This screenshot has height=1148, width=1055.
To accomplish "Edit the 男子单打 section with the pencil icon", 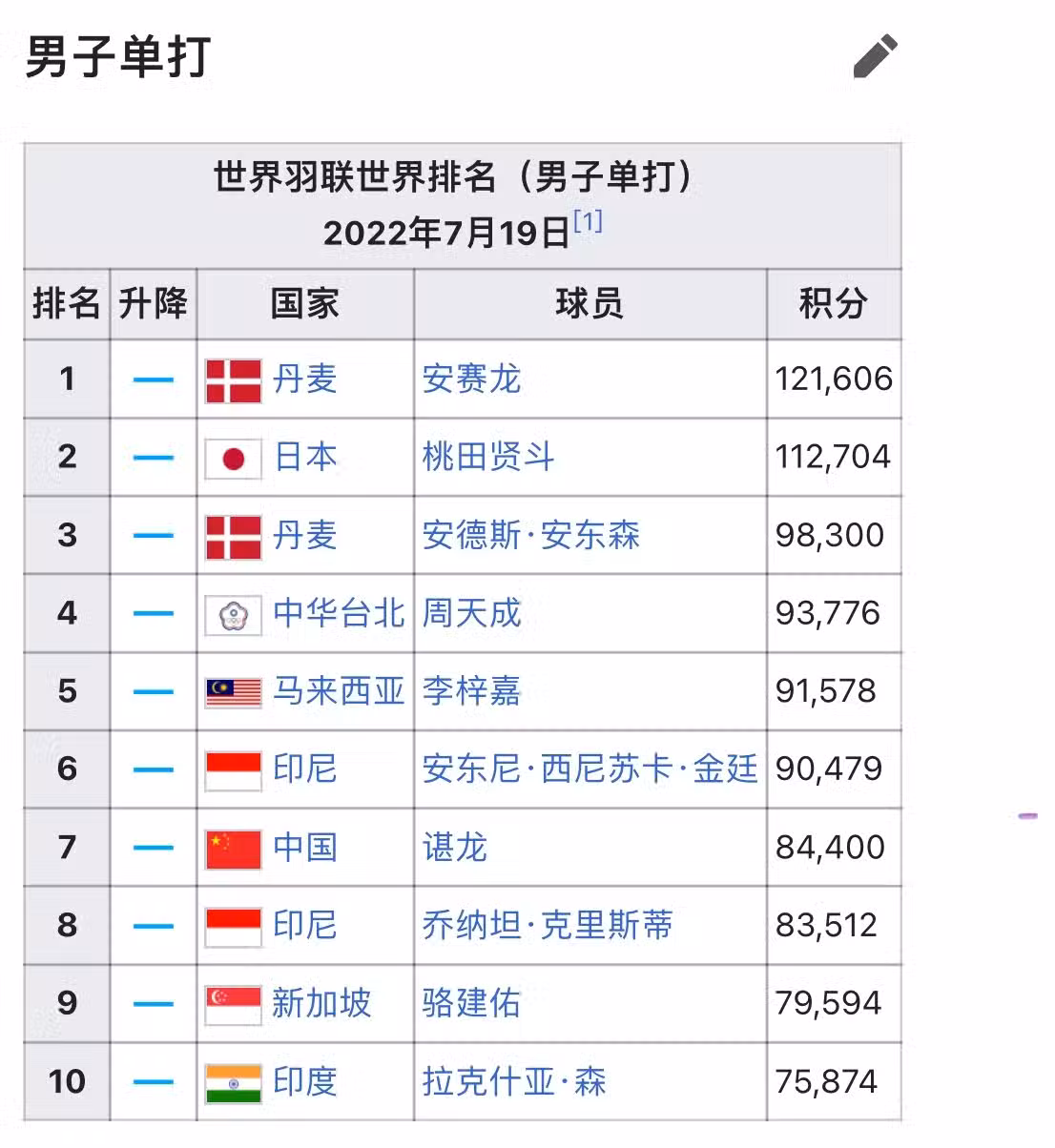I will (x=875, y=56).
